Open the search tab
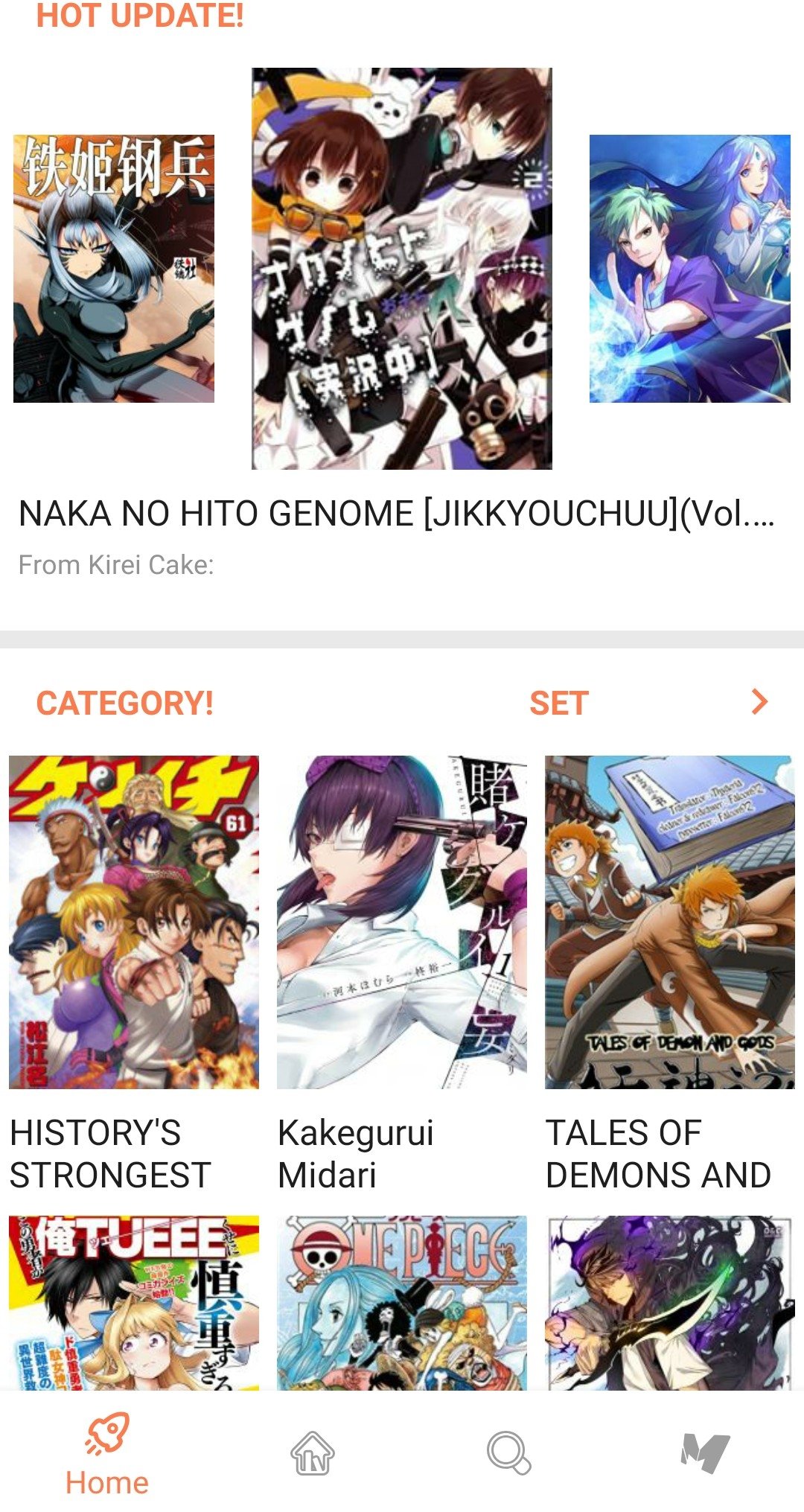 [508, 1452]
